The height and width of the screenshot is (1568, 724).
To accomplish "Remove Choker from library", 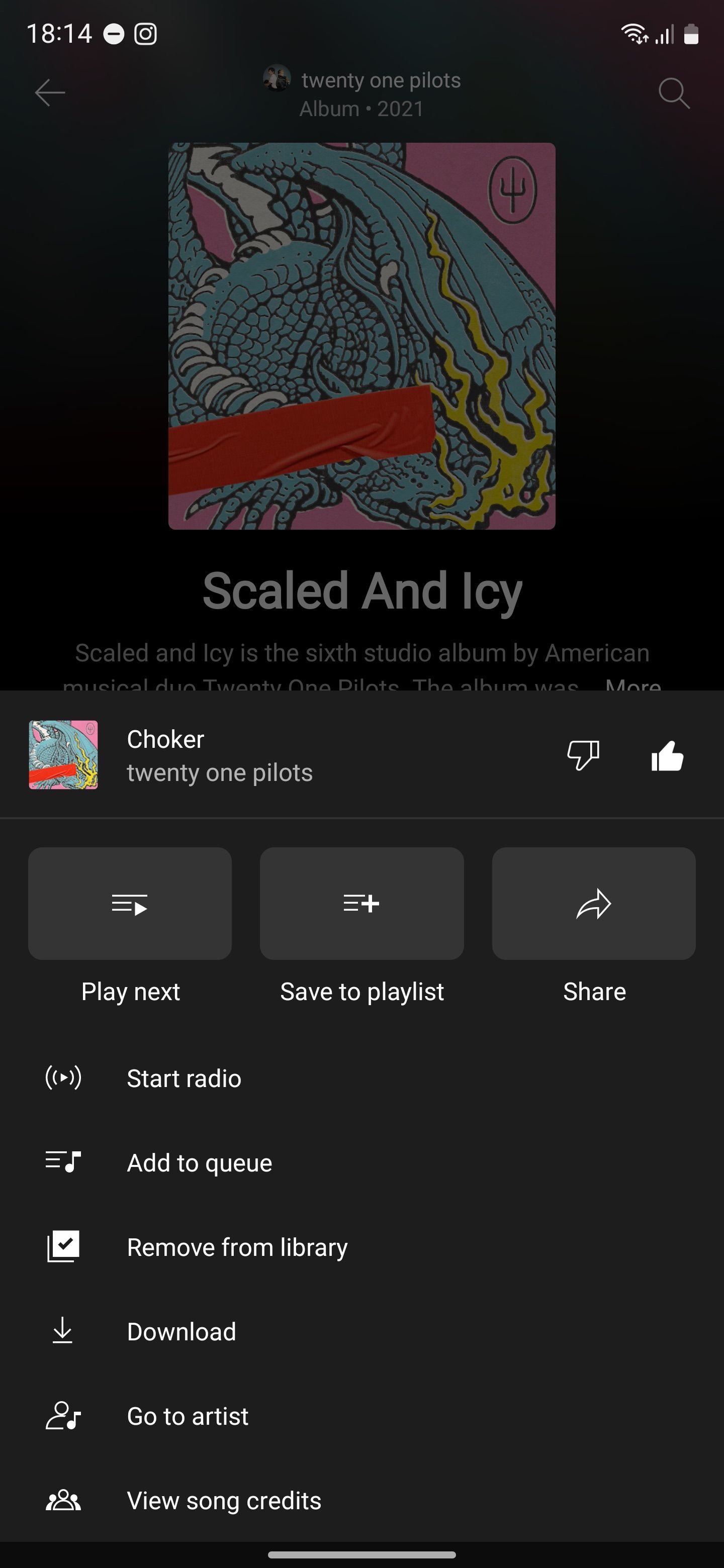I will pyautogui.click(x=361, y=1247).
